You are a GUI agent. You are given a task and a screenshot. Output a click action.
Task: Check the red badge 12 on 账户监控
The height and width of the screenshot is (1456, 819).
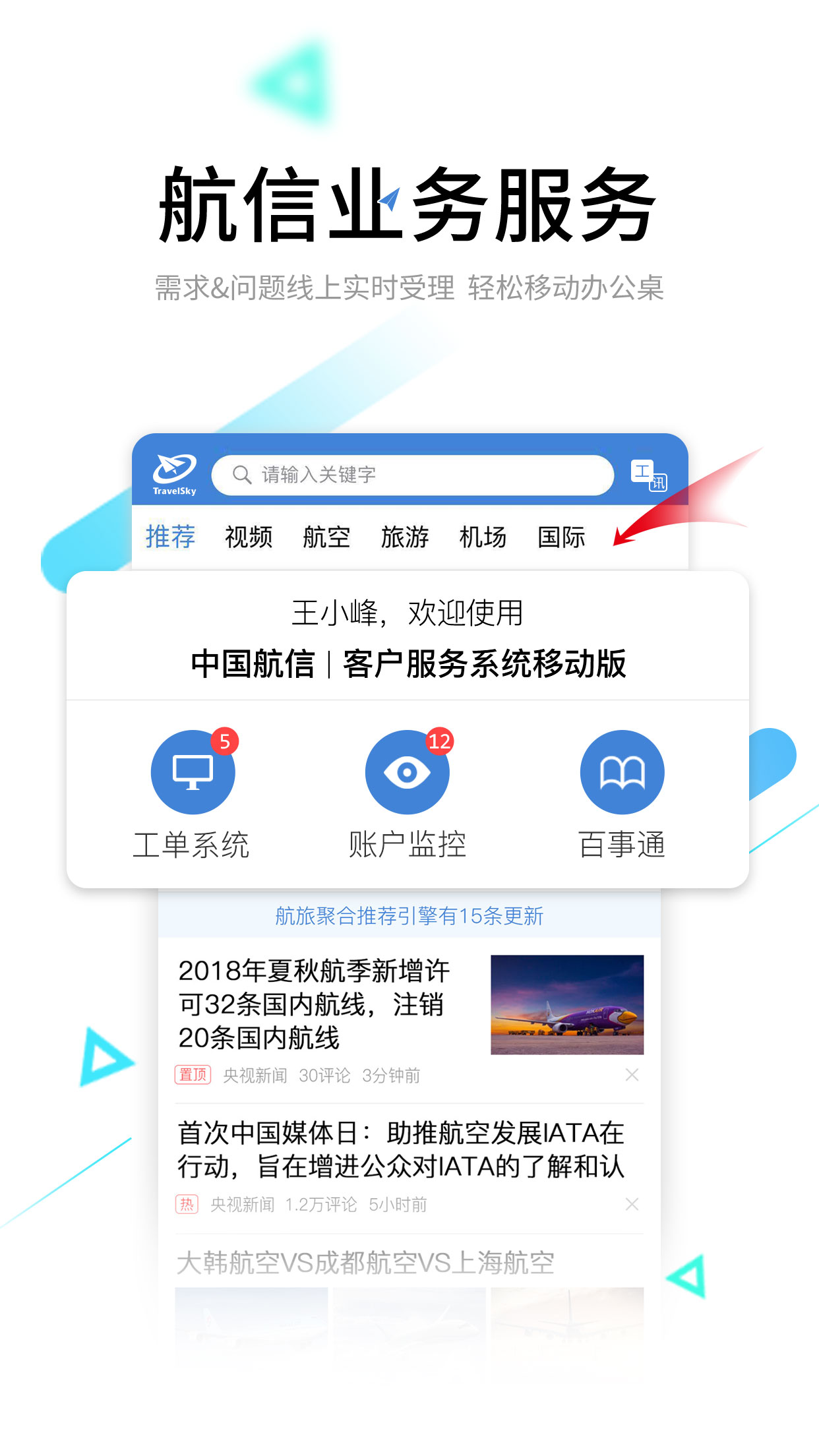[440, 741]
